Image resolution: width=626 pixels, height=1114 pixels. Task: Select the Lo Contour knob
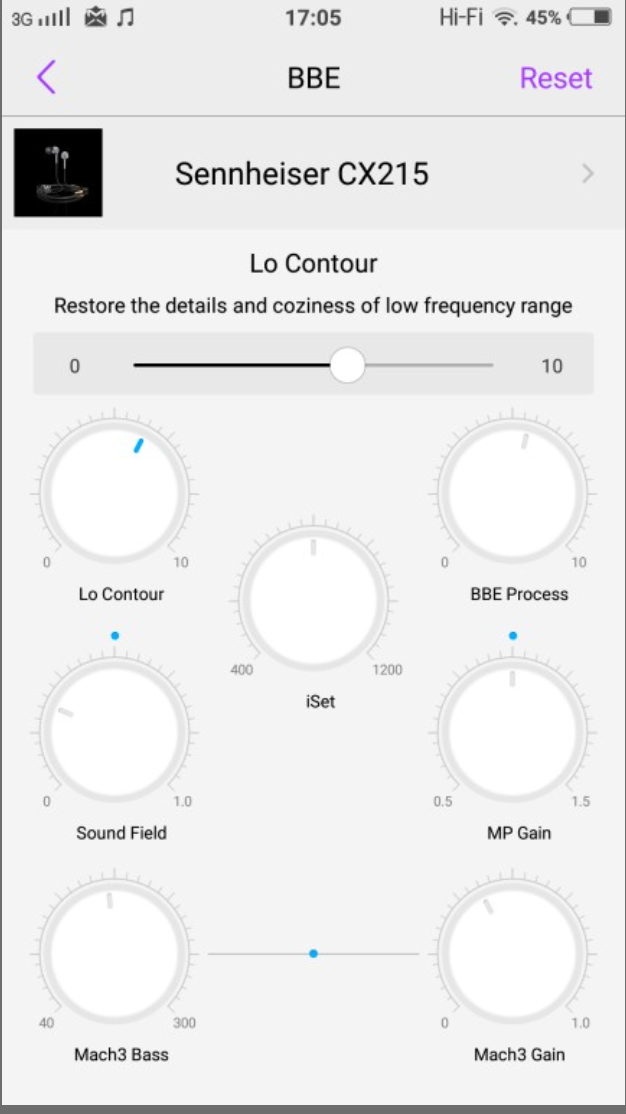(114, 492)
